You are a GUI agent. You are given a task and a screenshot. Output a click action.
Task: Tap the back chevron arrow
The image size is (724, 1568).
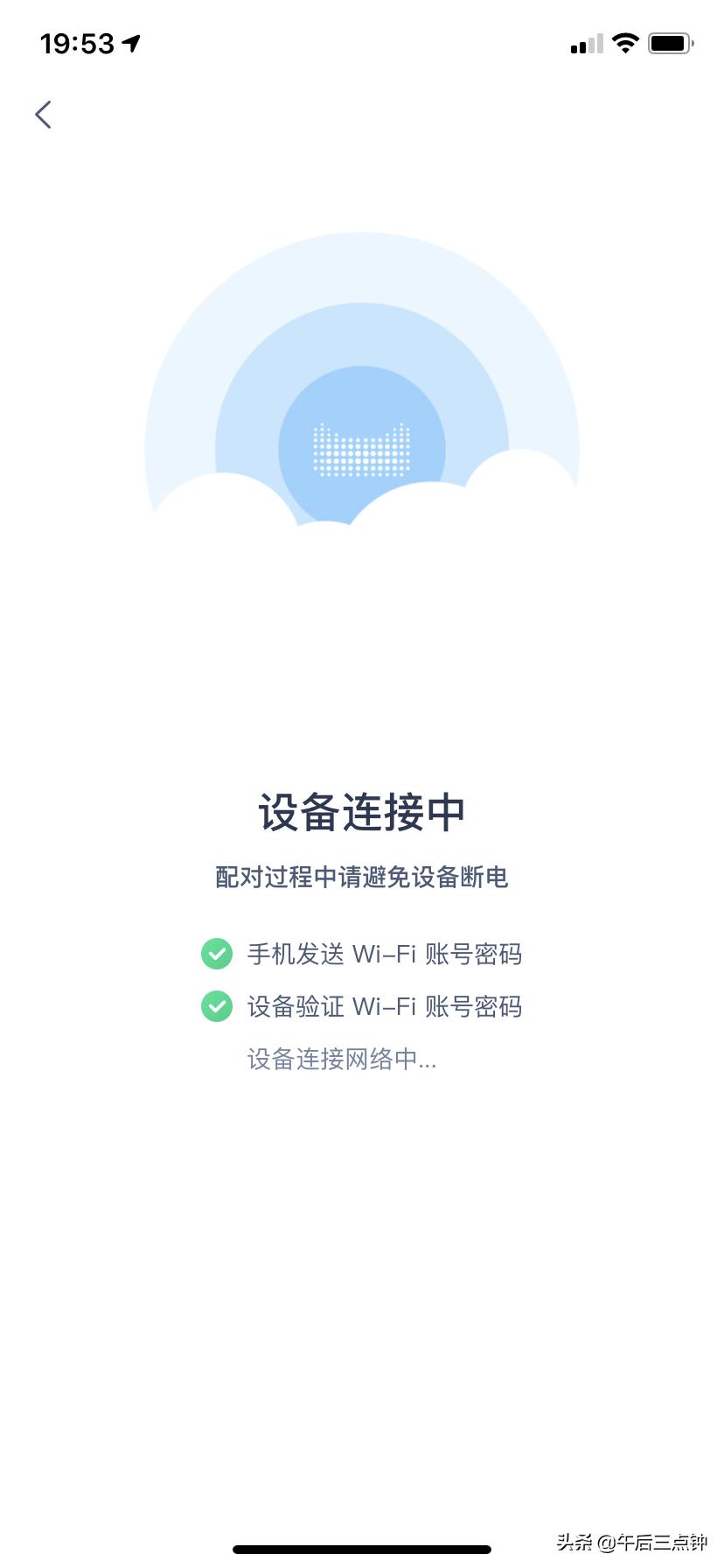(x=44, y=114)
